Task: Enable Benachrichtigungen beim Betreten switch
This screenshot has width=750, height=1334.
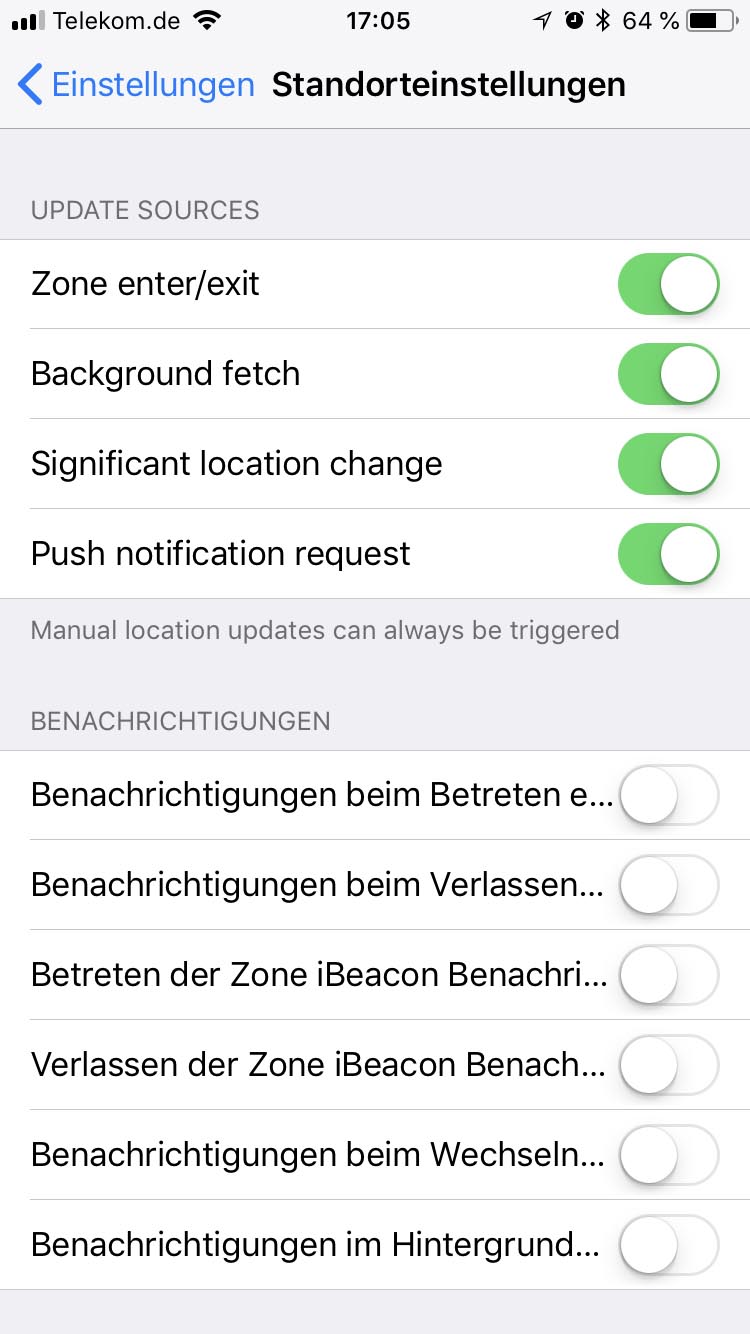Action: pos(669,795)
